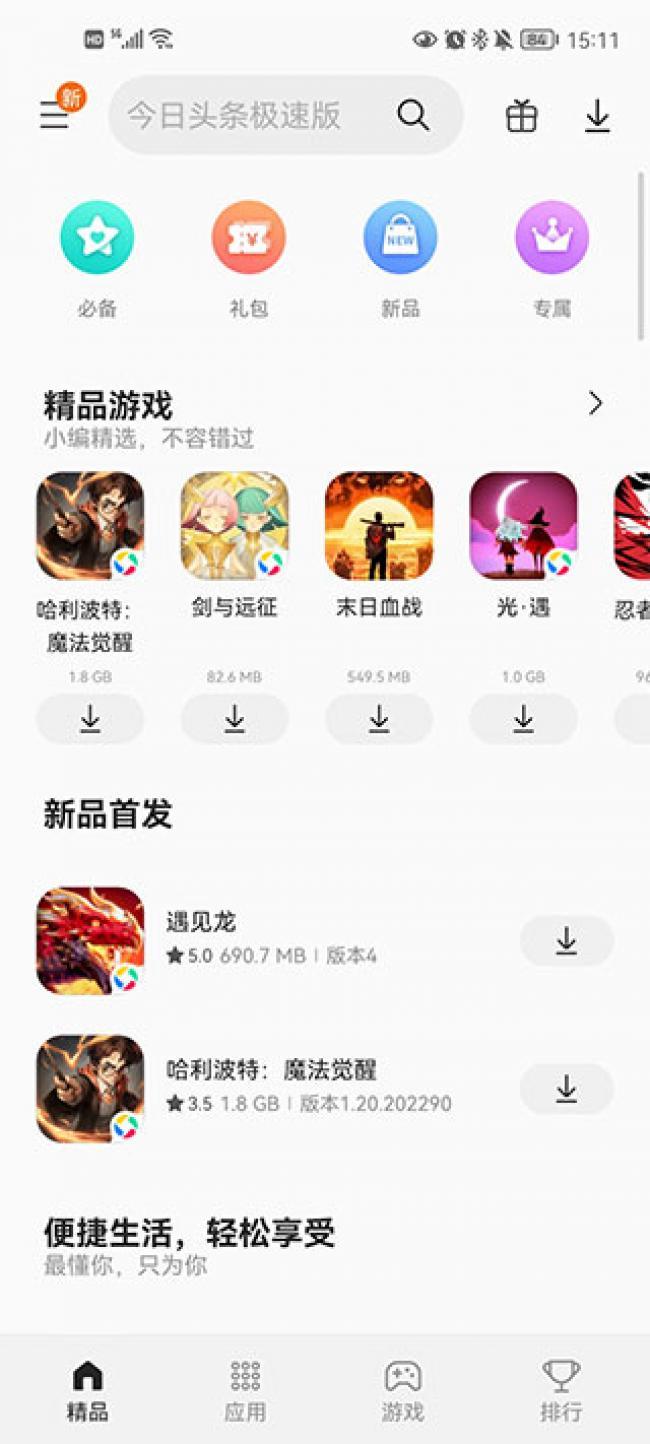The width and height of the screenshot is (650, 1444).
Task: Open 遇见龙 app details
Action: tap(200, 922)
